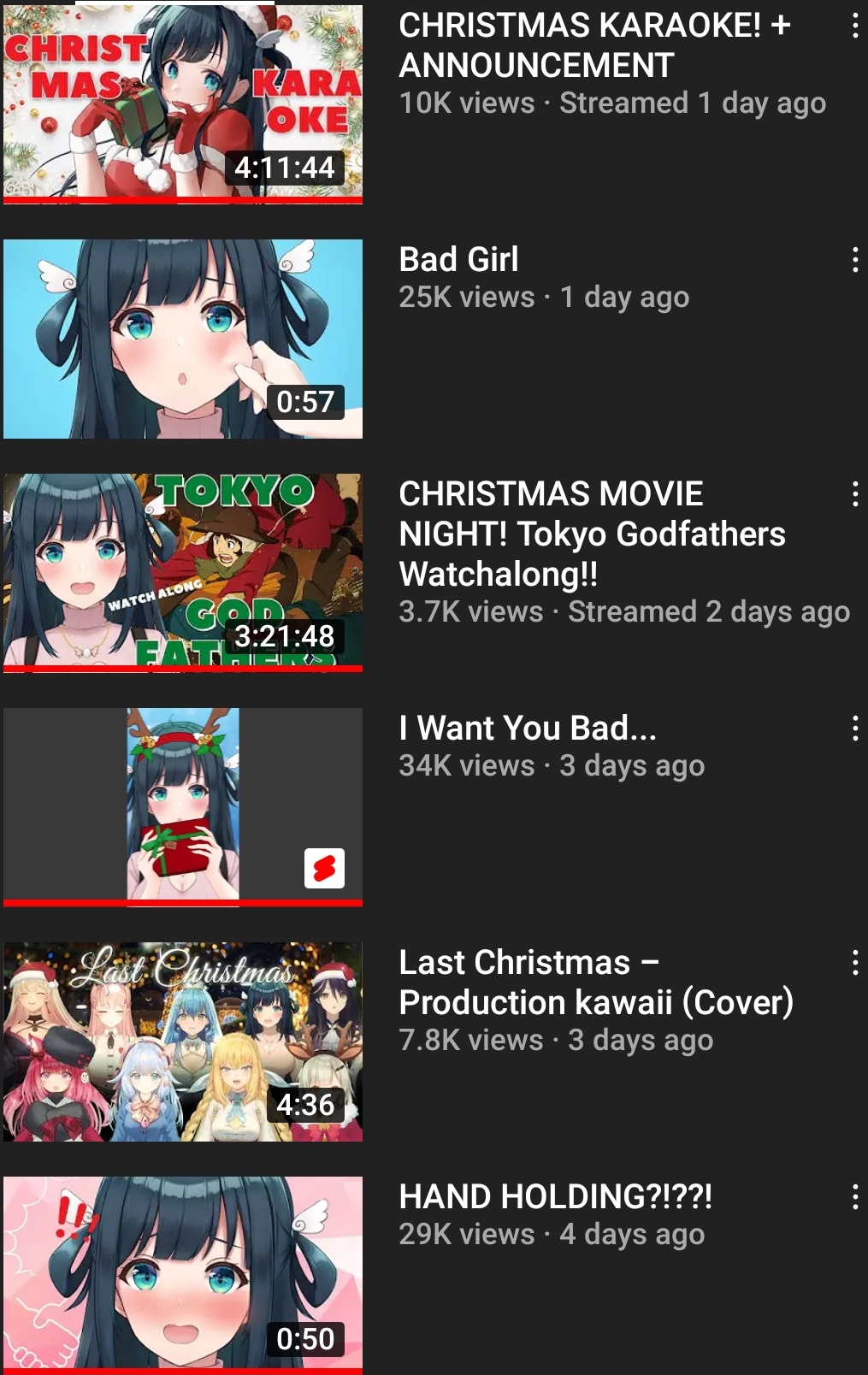Tap the three-dot menu for I Want You Bad...
The height and width of the screenshot is (1375, 868).
tap(854, 729)
